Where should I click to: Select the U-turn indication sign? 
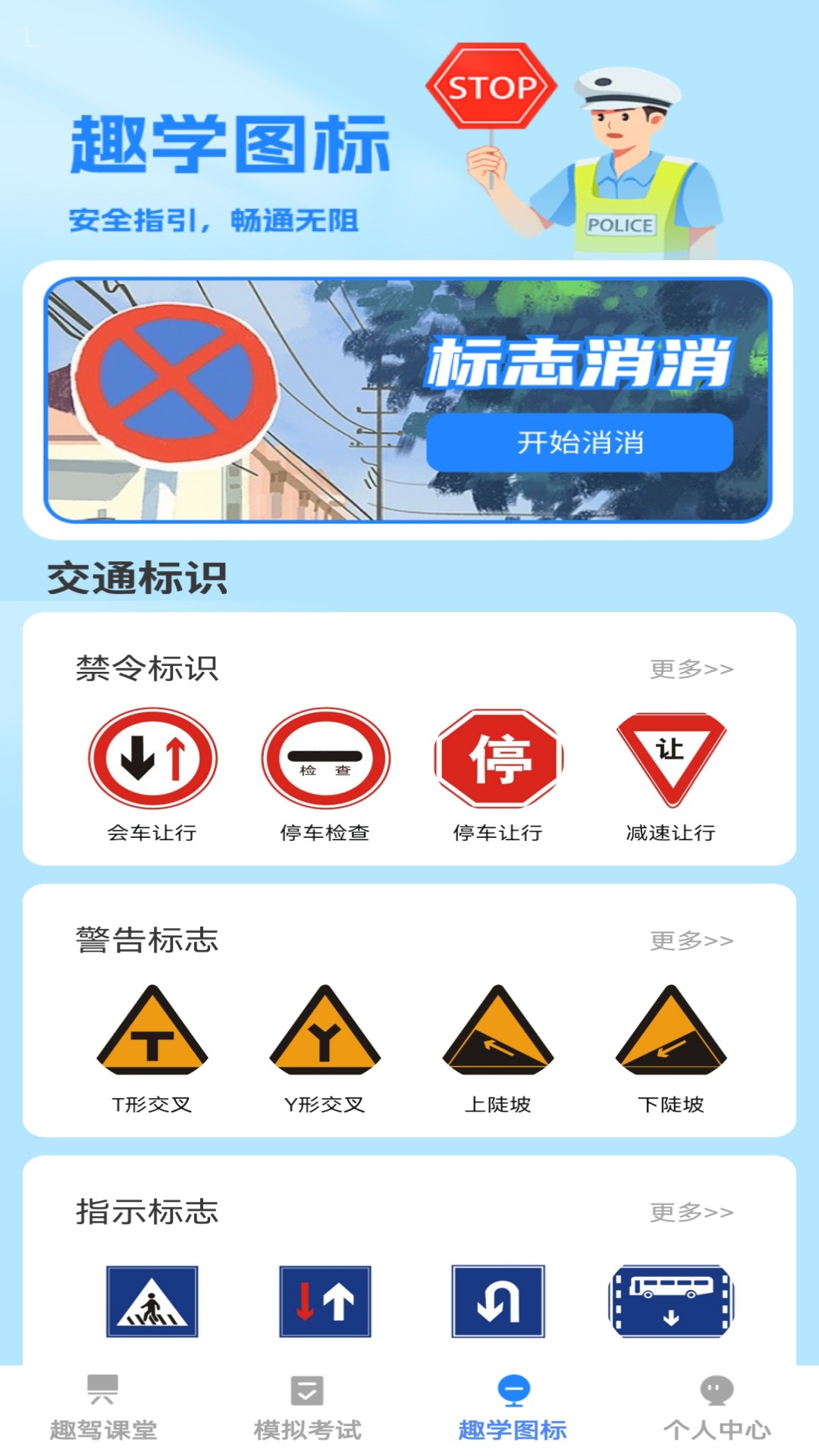[498, 1301]
